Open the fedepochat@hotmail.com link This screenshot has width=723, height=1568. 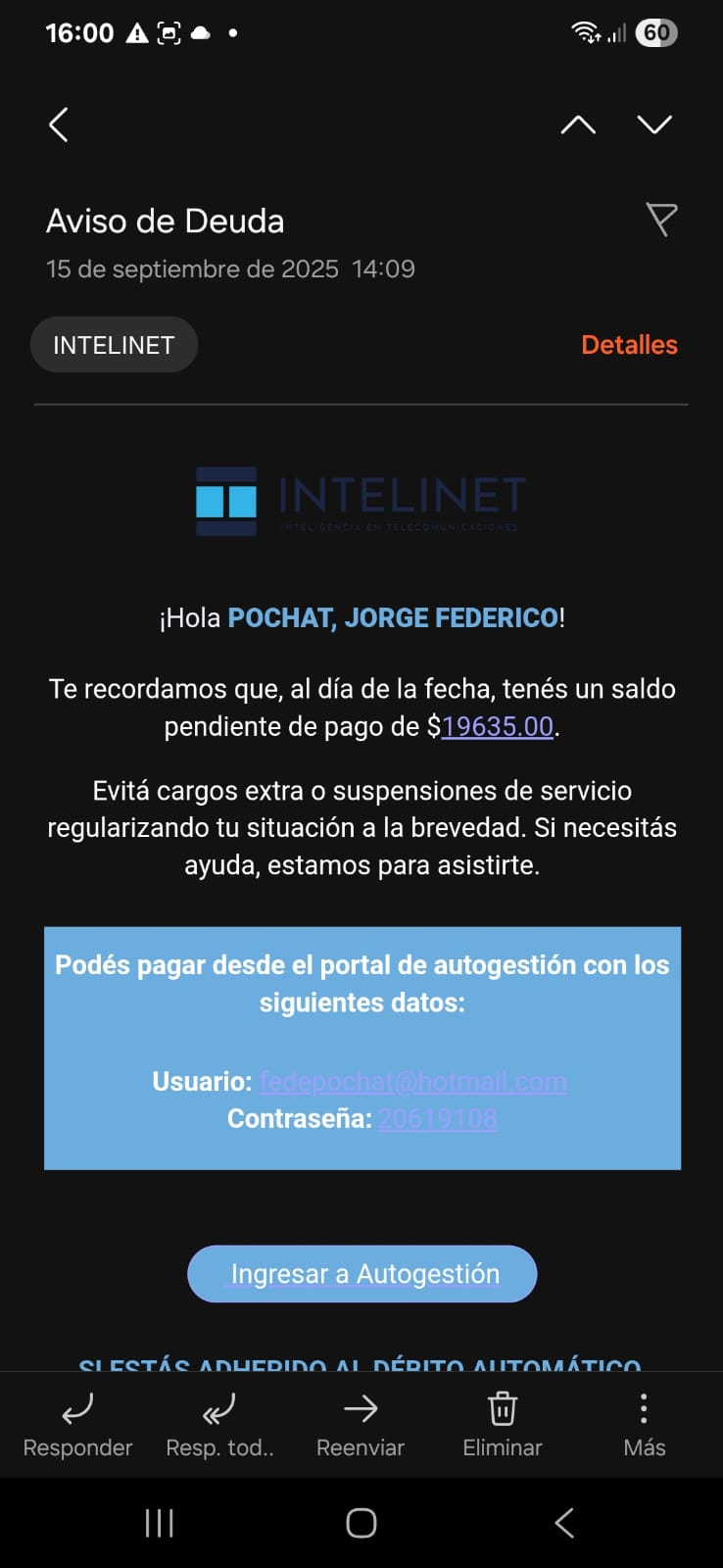[412, 1081]
